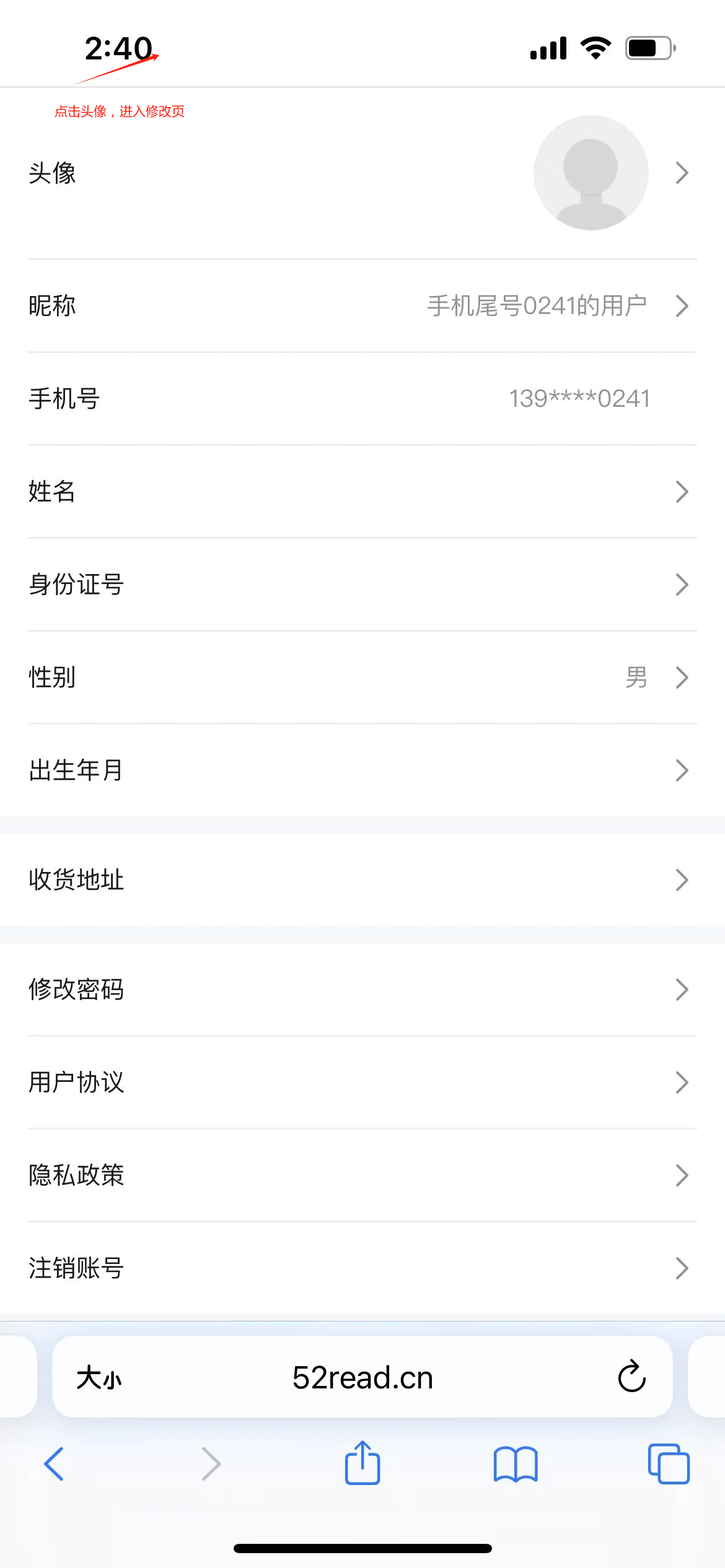Share this page
The height and width of the screenshot is (1568, 725).
362,1463
